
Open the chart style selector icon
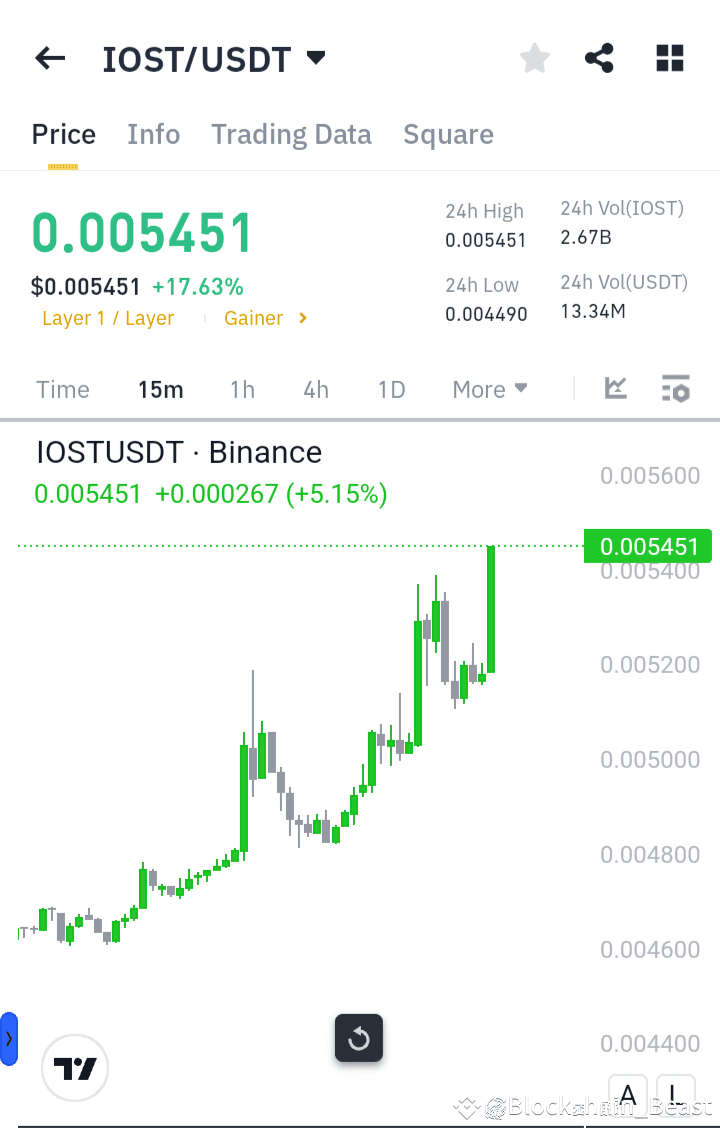point(615,389)
